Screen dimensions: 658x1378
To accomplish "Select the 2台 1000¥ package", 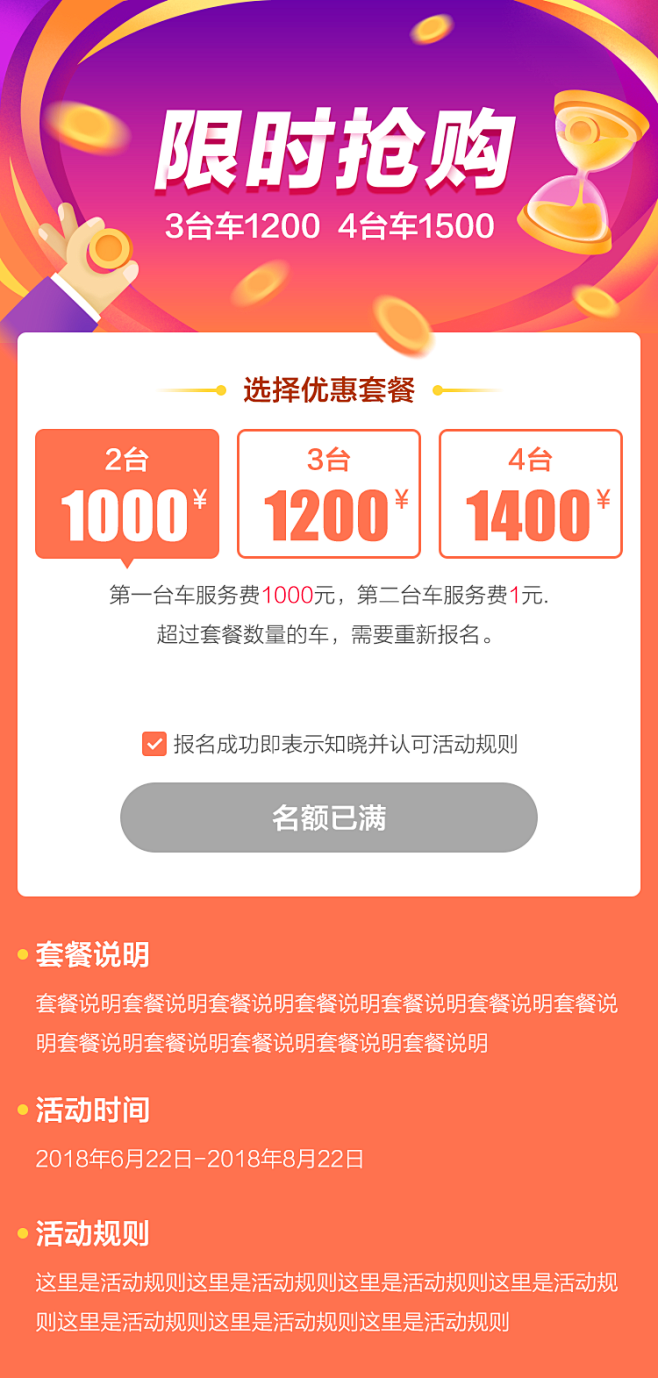I will pyautogui.click(x=127, y=494).
